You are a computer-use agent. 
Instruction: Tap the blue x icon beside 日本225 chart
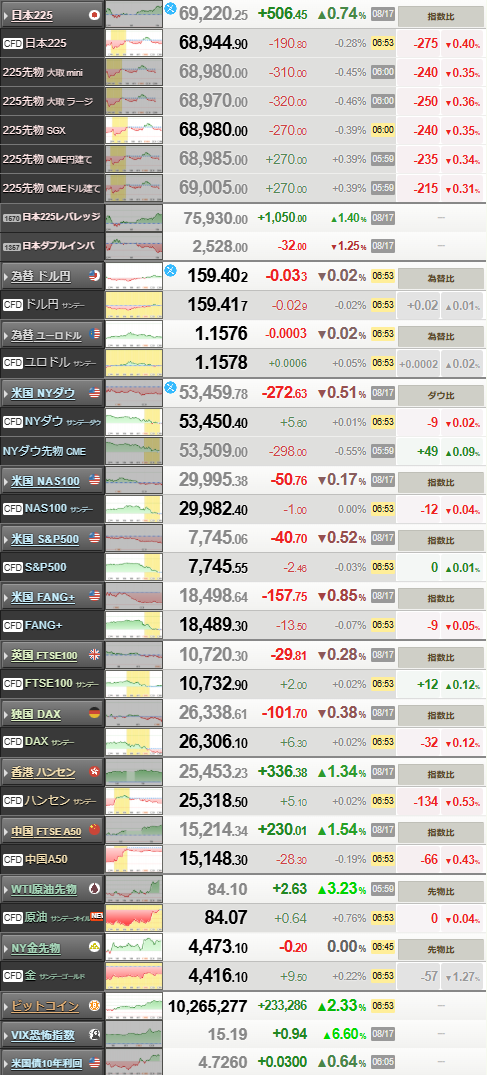click(x=171, y=8)
